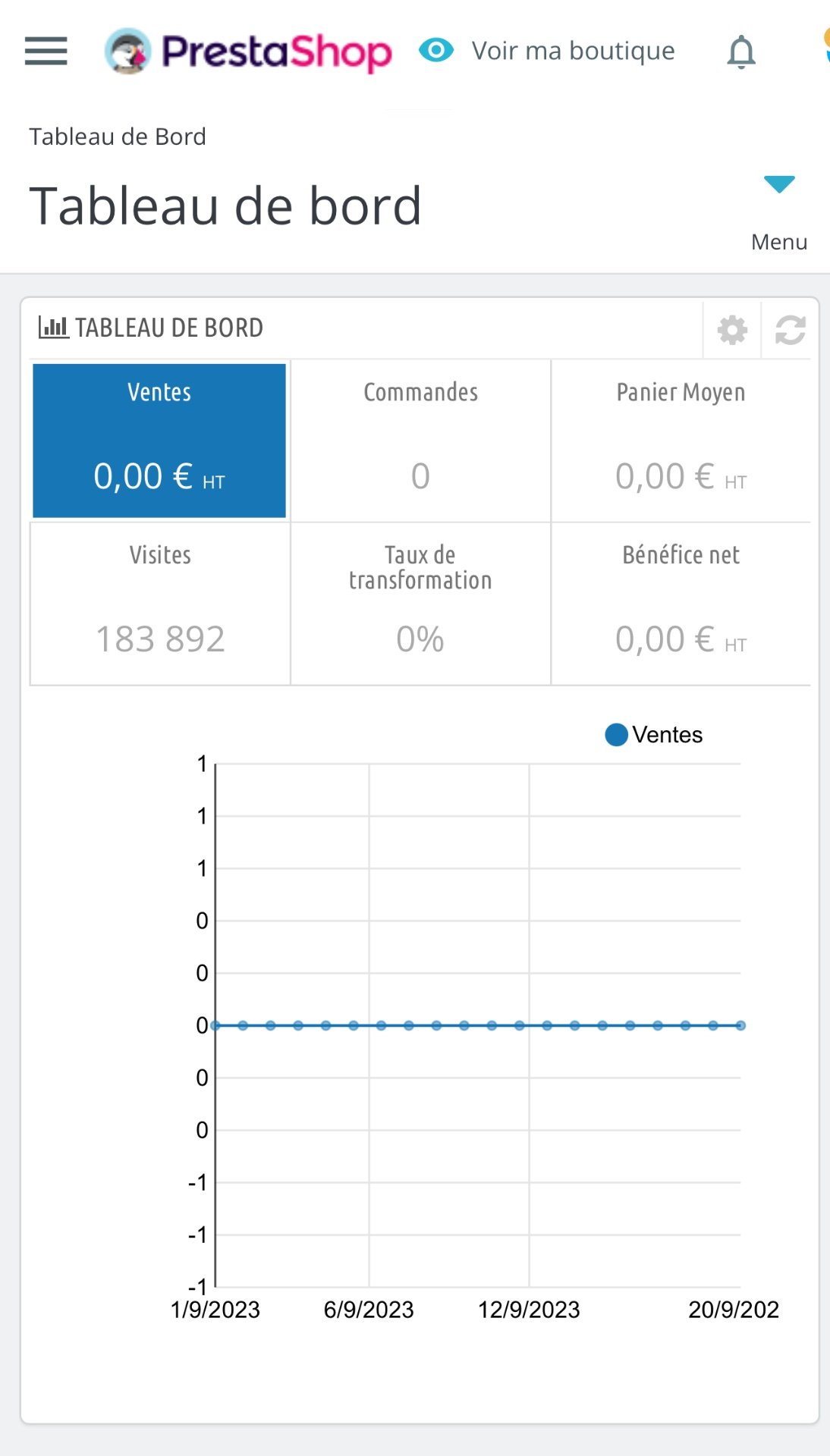830x1456 pixels.
Task: Open the hamburger navigation menu
Action: click(x=46, y=51)
